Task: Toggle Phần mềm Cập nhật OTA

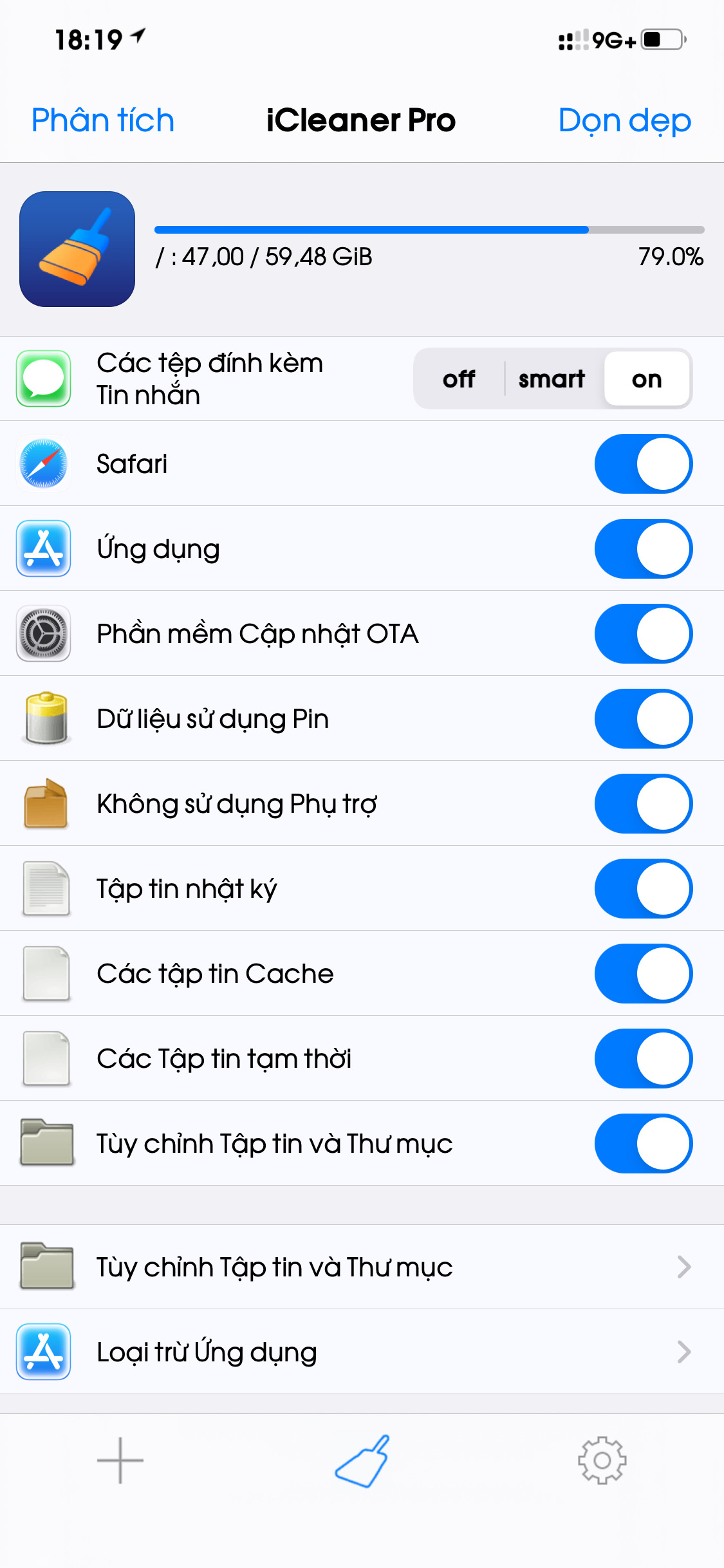Action: (x=643, y=634)
